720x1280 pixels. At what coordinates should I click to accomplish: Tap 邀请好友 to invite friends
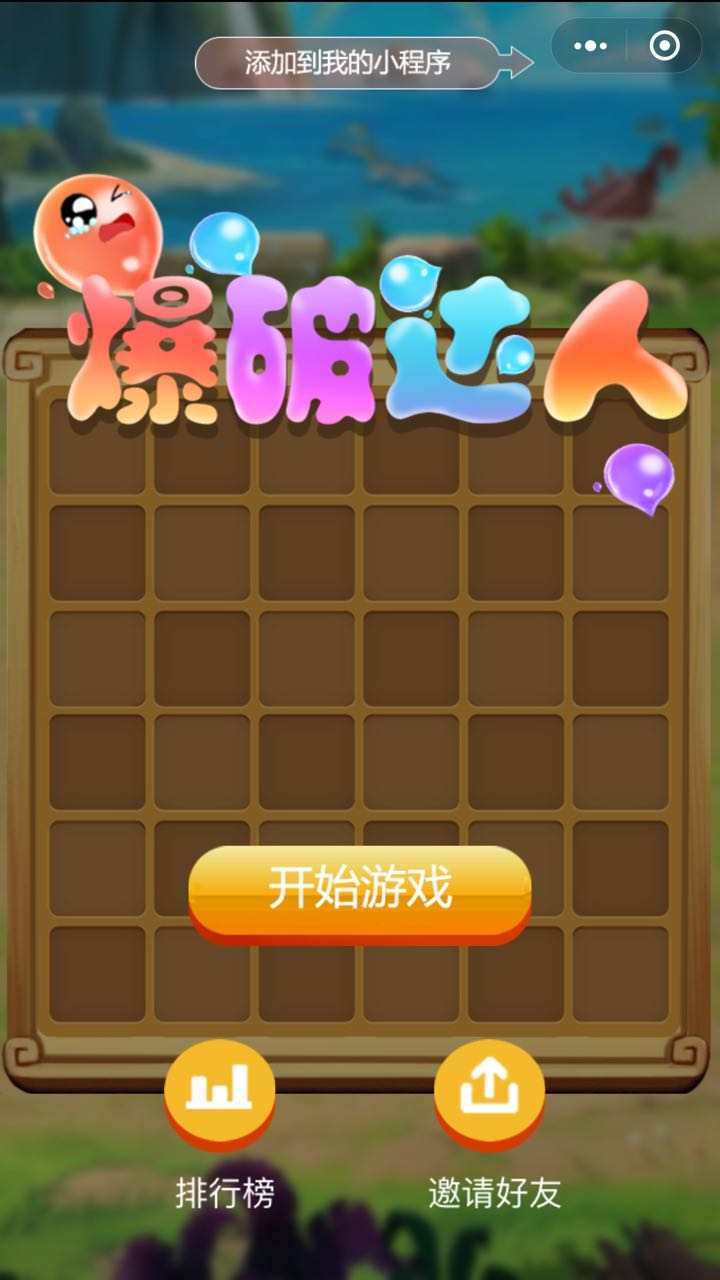tap(489, 1092)
